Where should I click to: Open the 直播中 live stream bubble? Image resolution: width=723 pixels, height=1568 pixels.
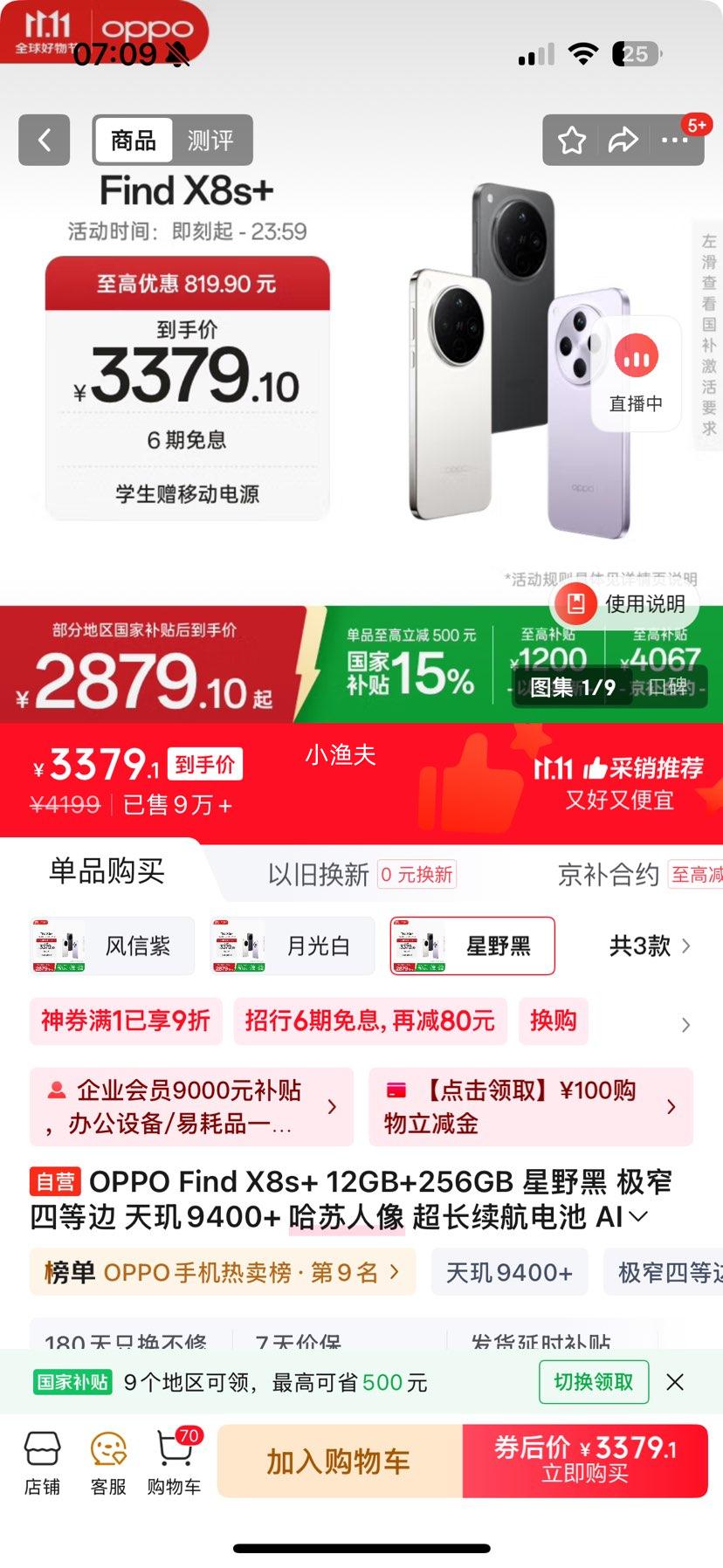click(637, 373)
